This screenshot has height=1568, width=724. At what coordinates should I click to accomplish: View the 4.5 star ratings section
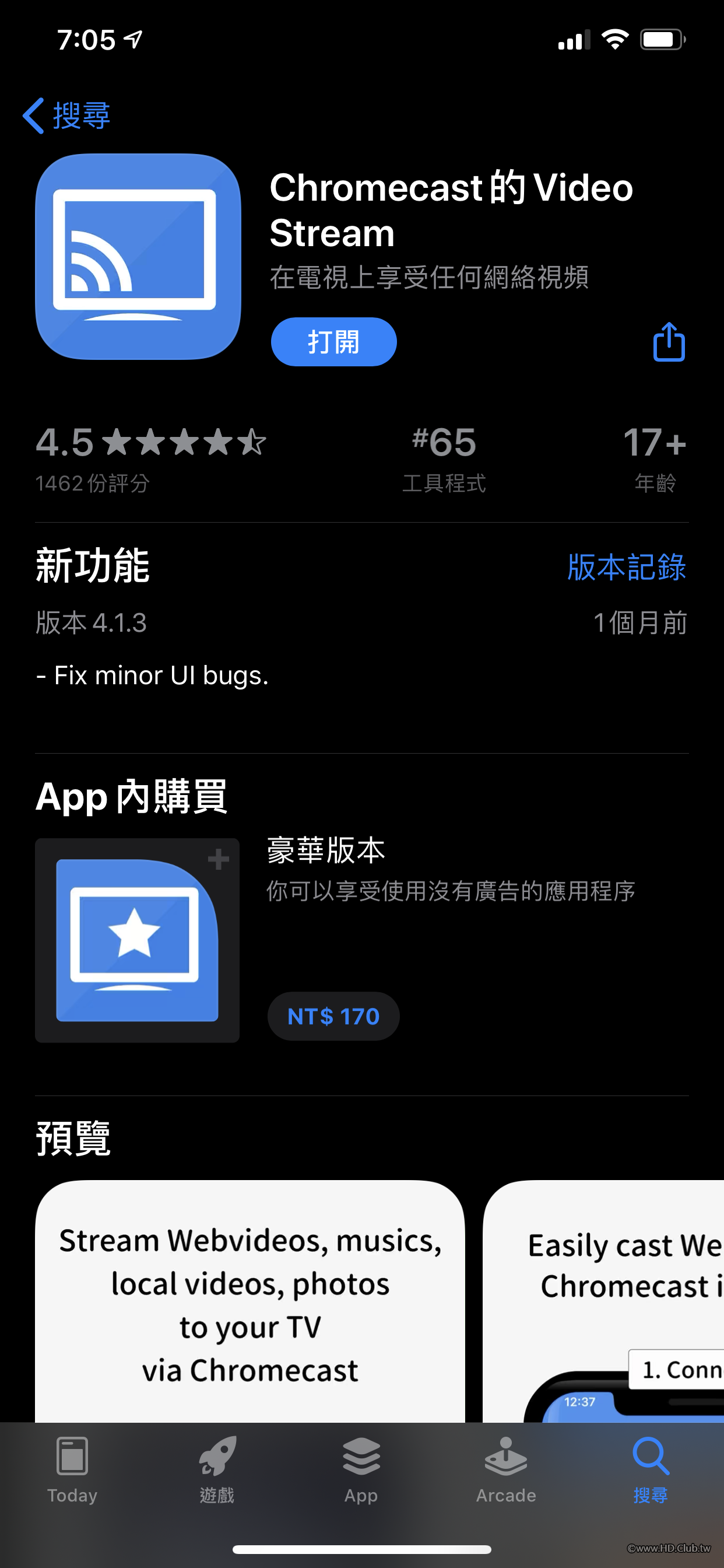[151, 457]
